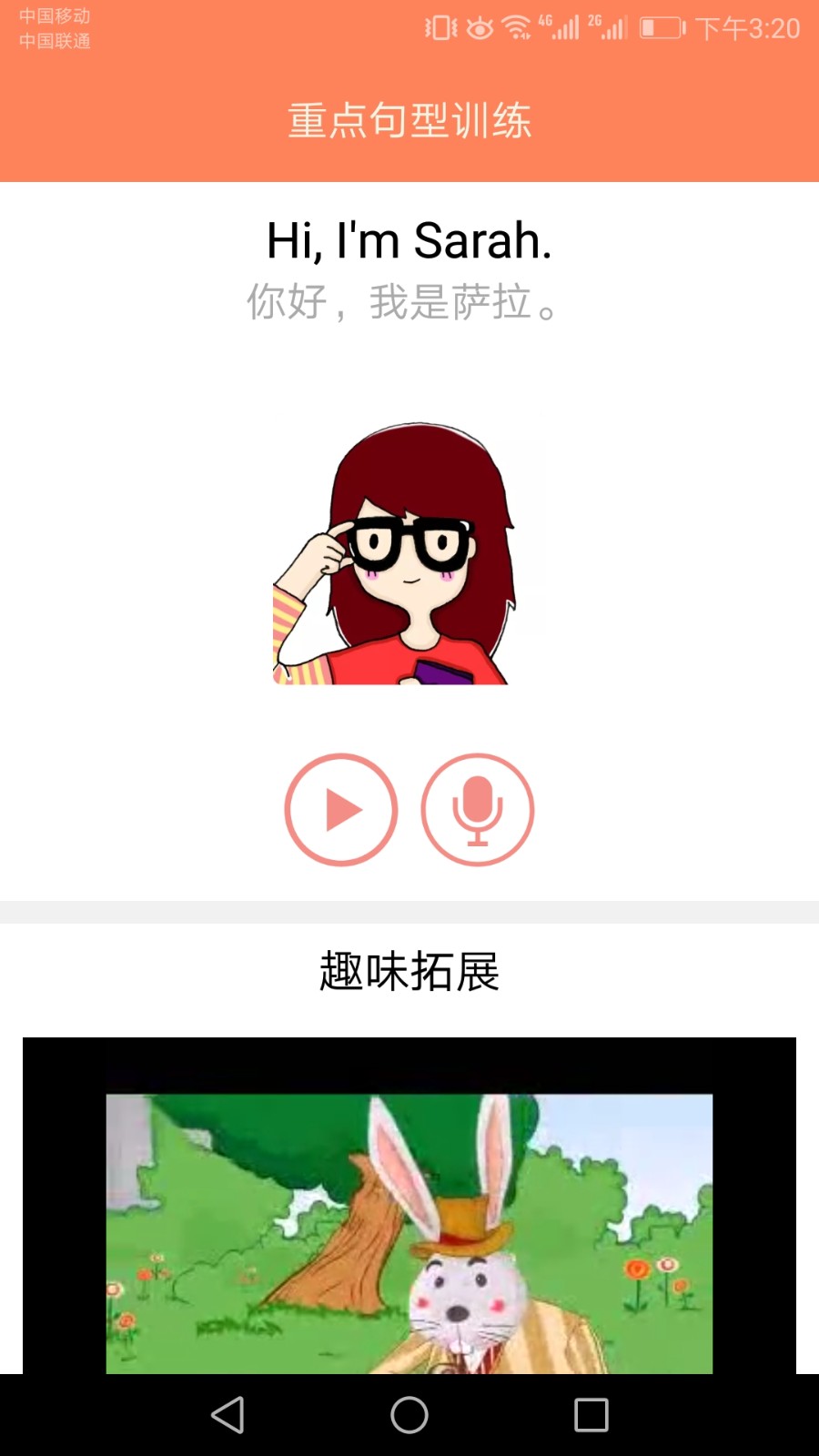Tap the eye-comfort mode icon in status bar

point(477,27)
